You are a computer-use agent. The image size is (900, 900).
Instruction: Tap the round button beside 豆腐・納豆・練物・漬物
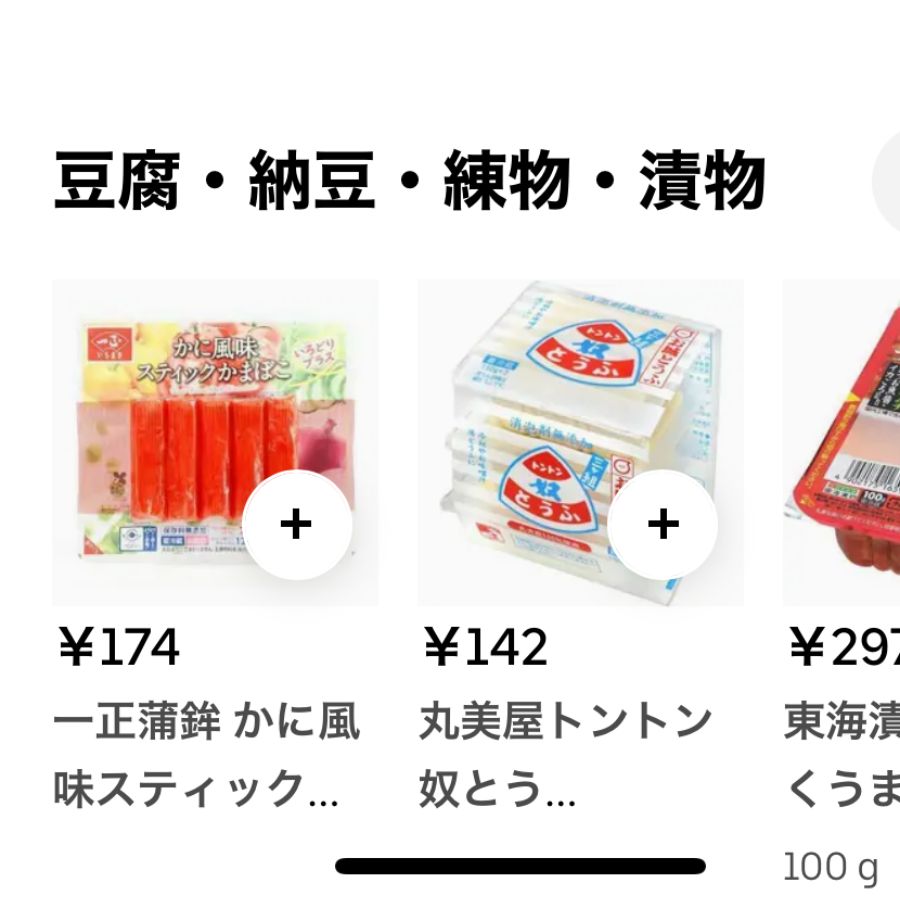888,182
